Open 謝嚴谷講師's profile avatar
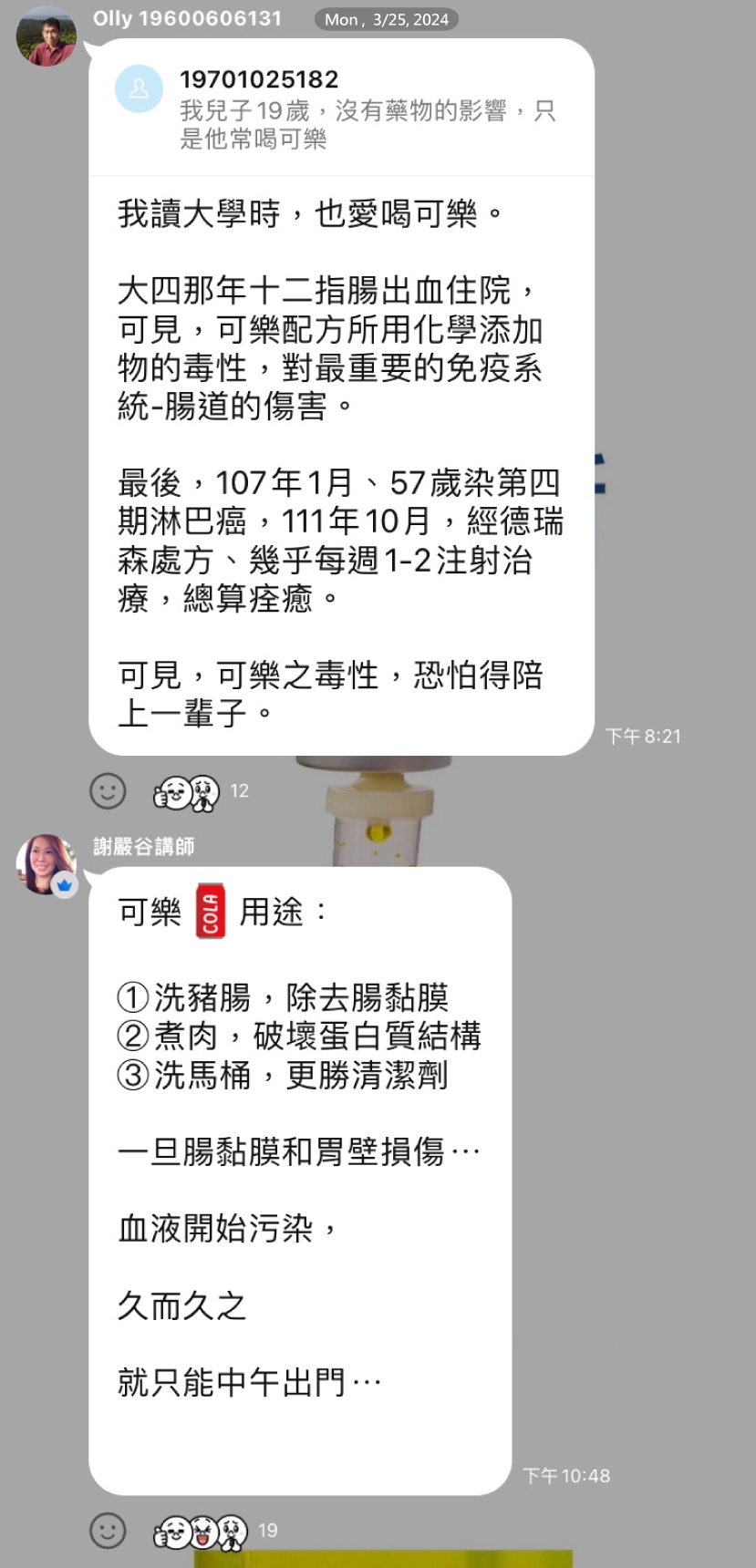 [x=46, y=863]
